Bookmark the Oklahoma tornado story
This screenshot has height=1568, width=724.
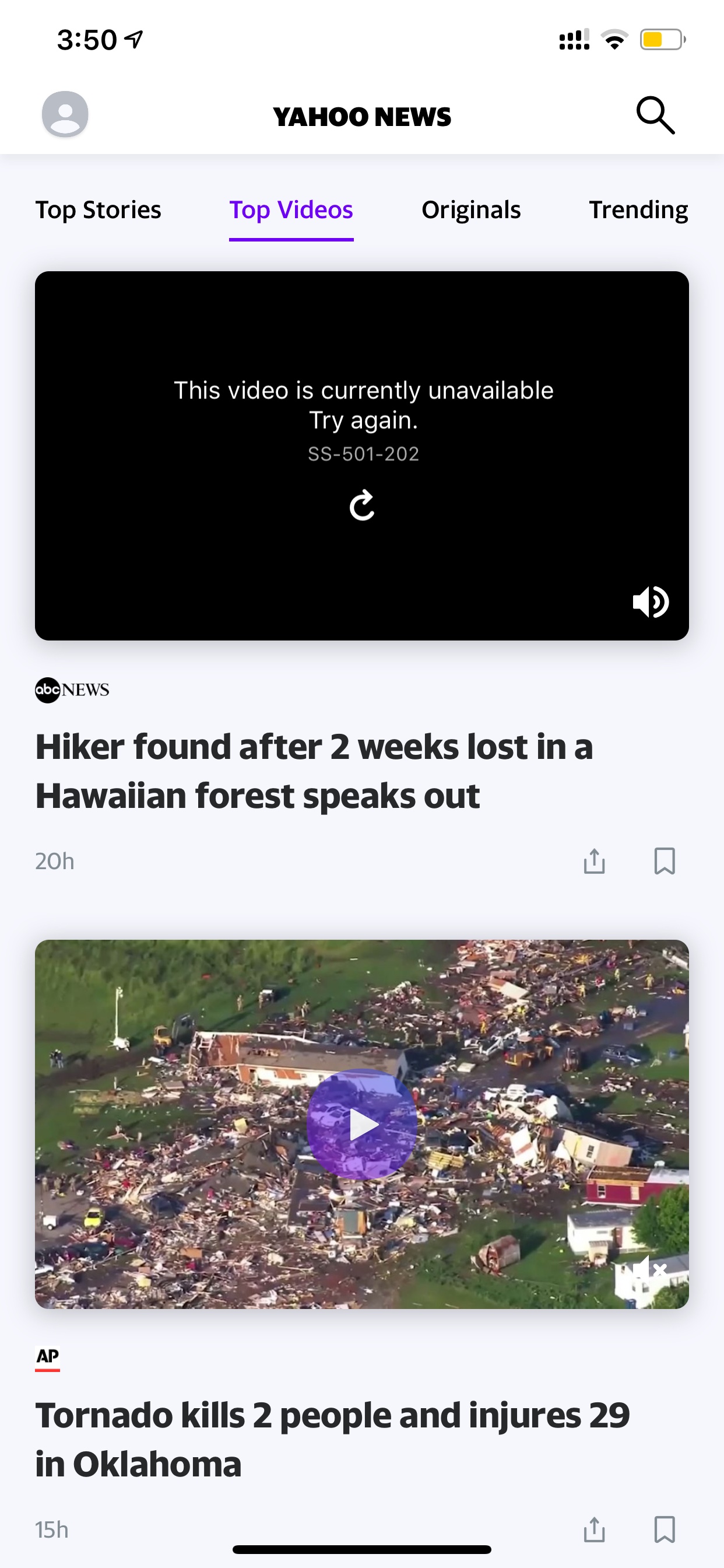[665, 1529]
